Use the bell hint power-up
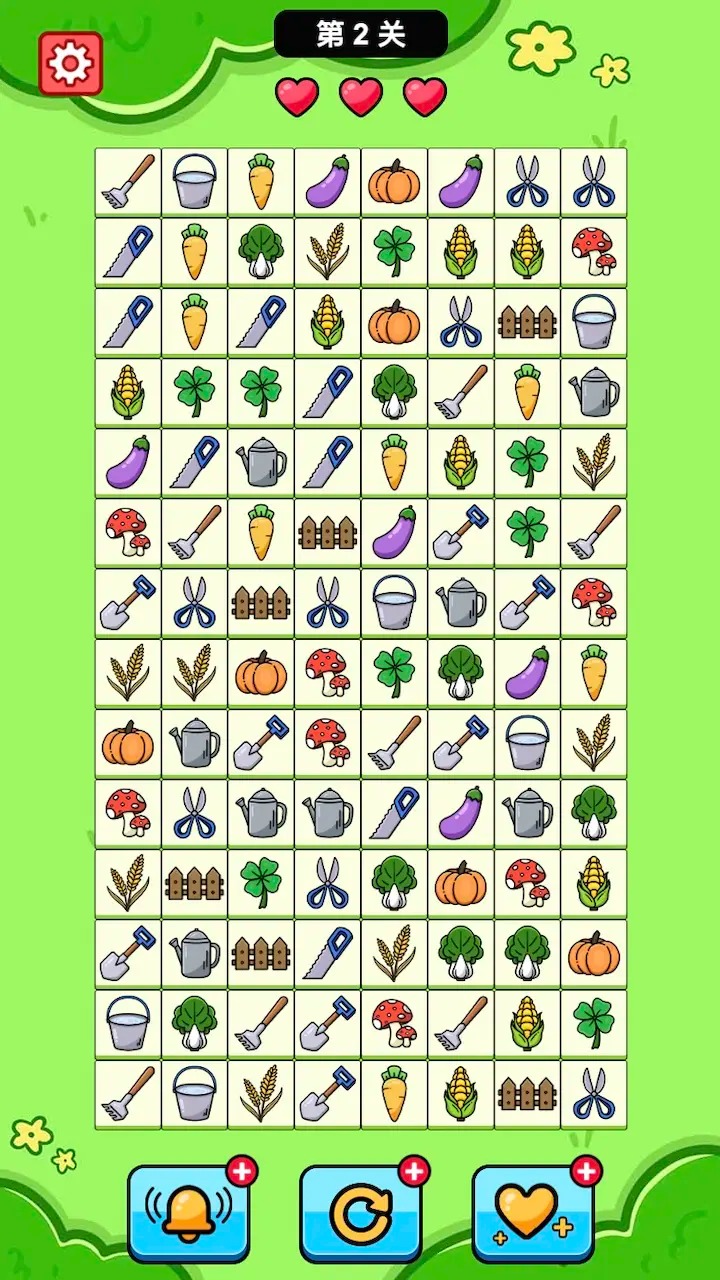The height and width of the screenshot is (1280, 720). click(x=187, y=1214)
